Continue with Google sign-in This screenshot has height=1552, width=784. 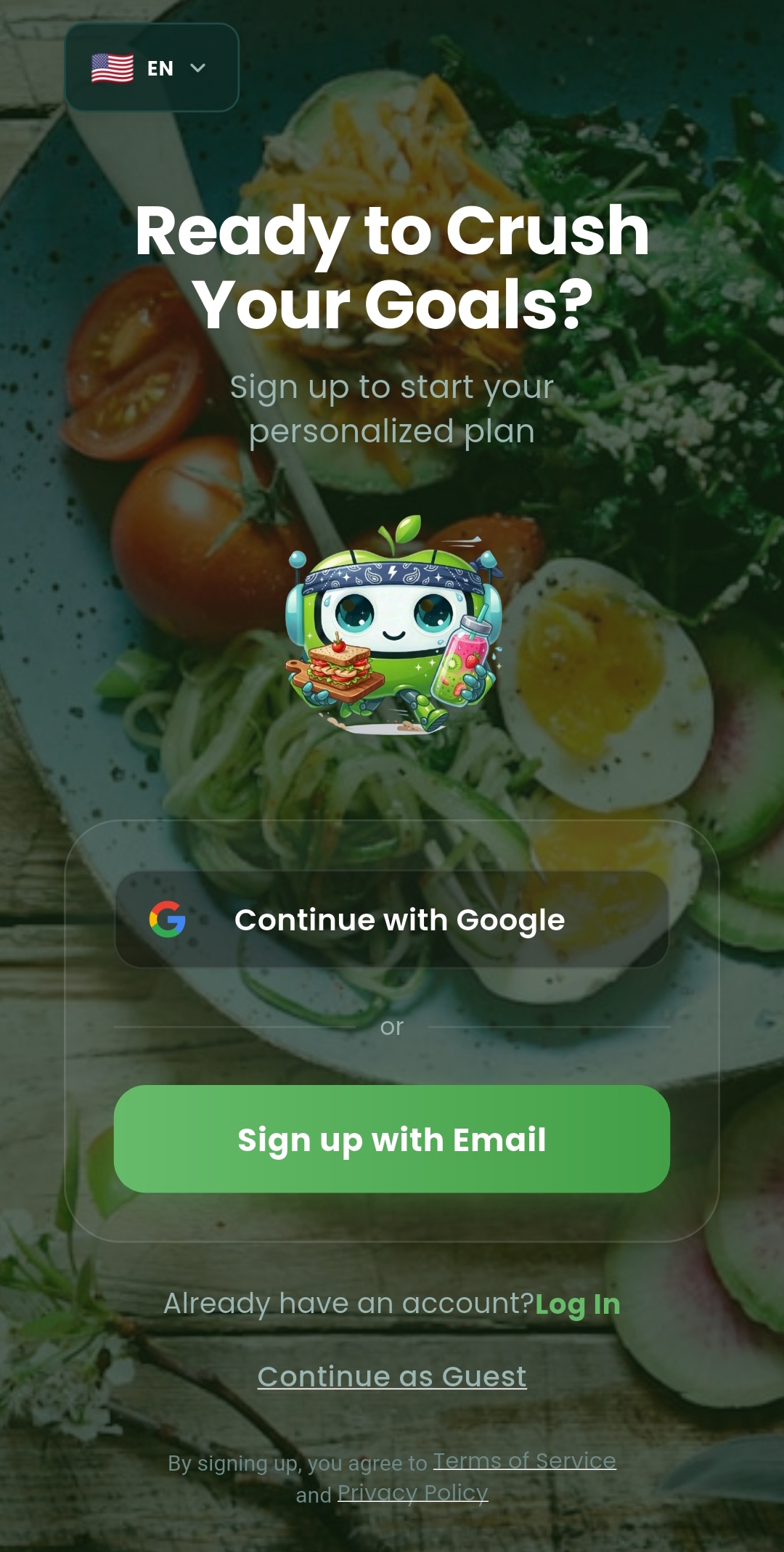(x=392, y=919)
